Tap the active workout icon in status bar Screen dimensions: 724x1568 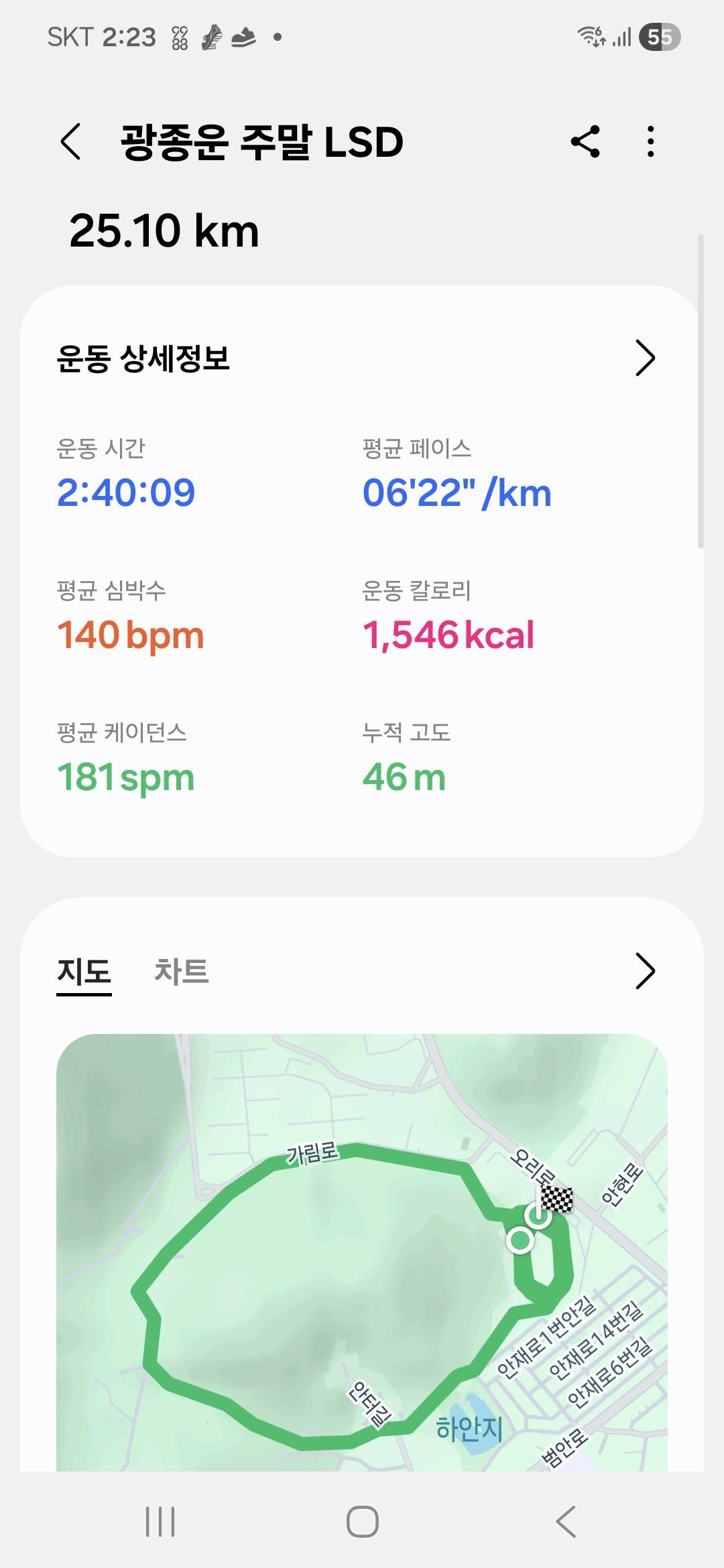(x=245, y=38)
